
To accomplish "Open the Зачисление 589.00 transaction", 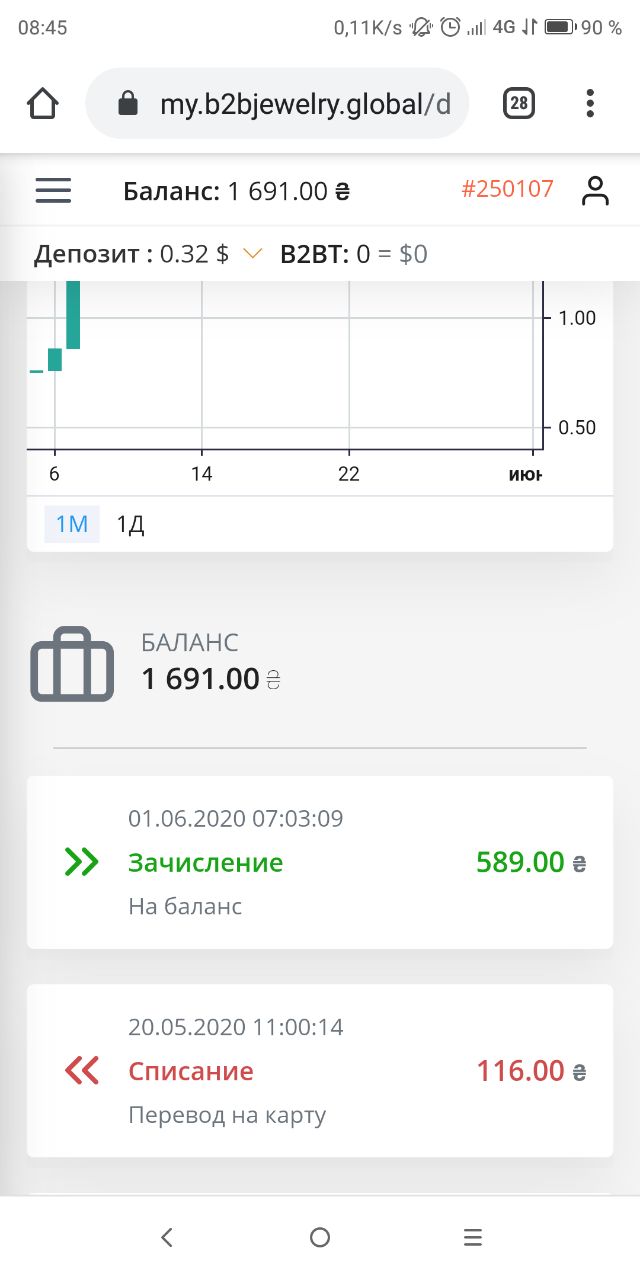I will point(320,862).
